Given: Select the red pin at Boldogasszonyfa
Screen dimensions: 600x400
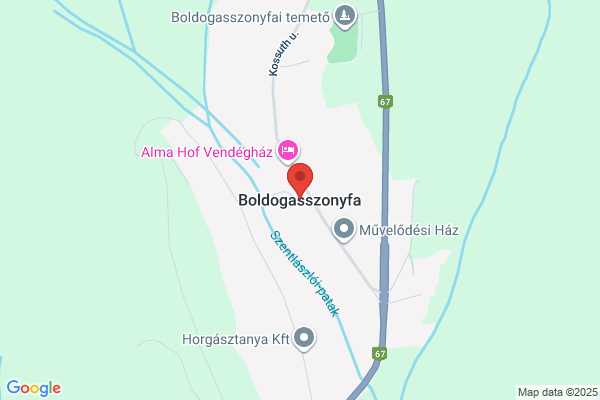Looking at the screenshot, I should coord(300,180).
